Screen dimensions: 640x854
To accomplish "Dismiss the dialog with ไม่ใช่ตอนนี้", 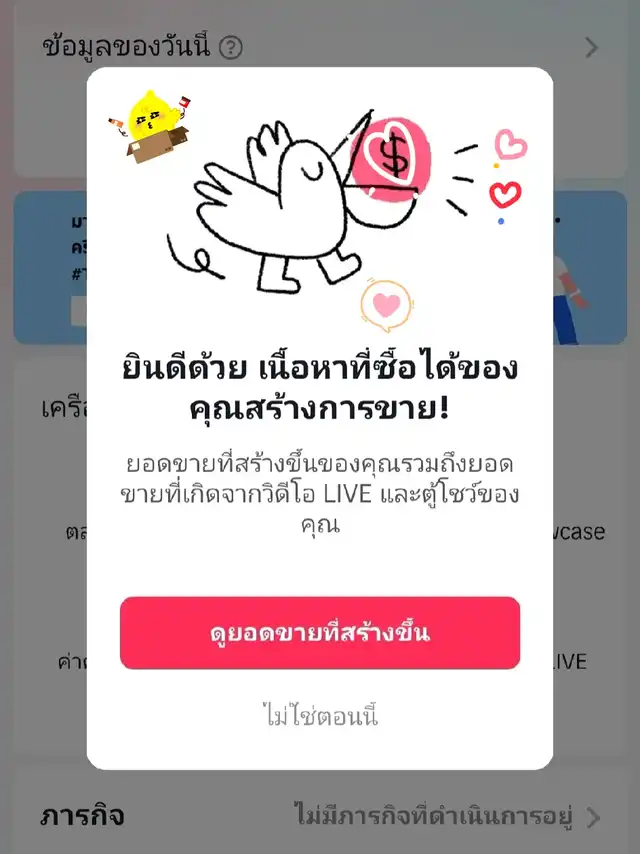I will click(320, 716).
